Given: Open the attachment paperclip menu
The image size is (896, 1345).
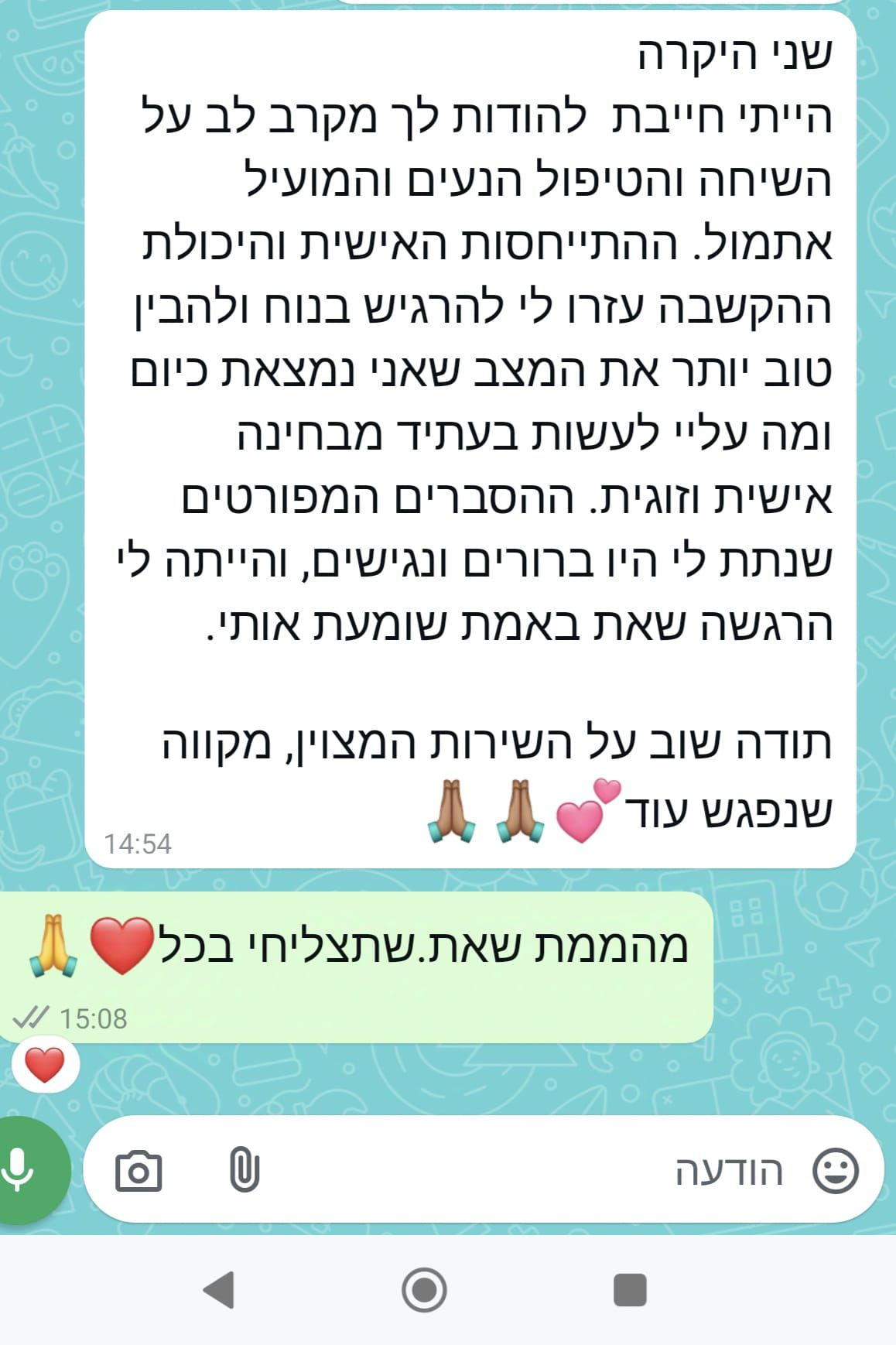Looking at the screenshot, I should point(245,1170).
